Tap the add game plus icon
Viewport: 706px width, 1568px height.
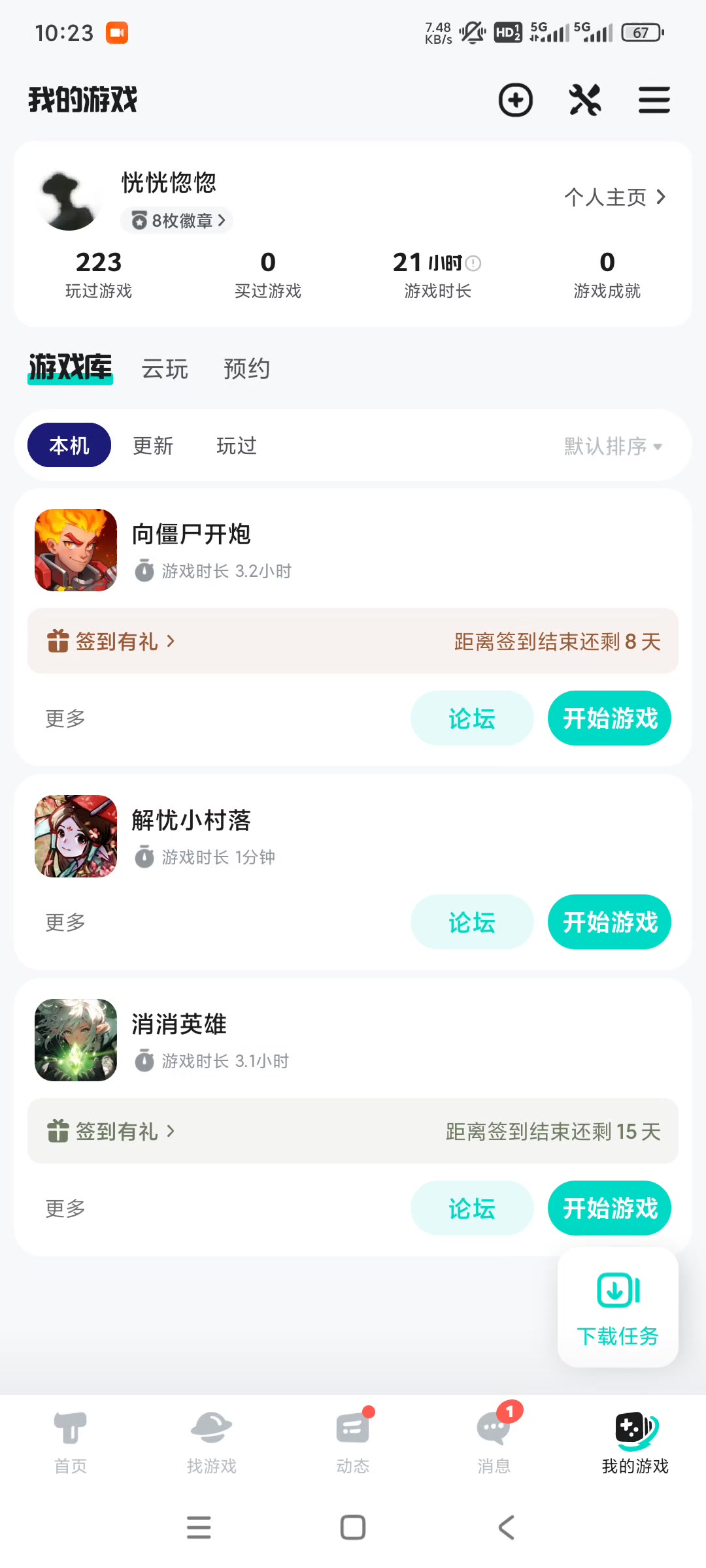coord(515,100)
